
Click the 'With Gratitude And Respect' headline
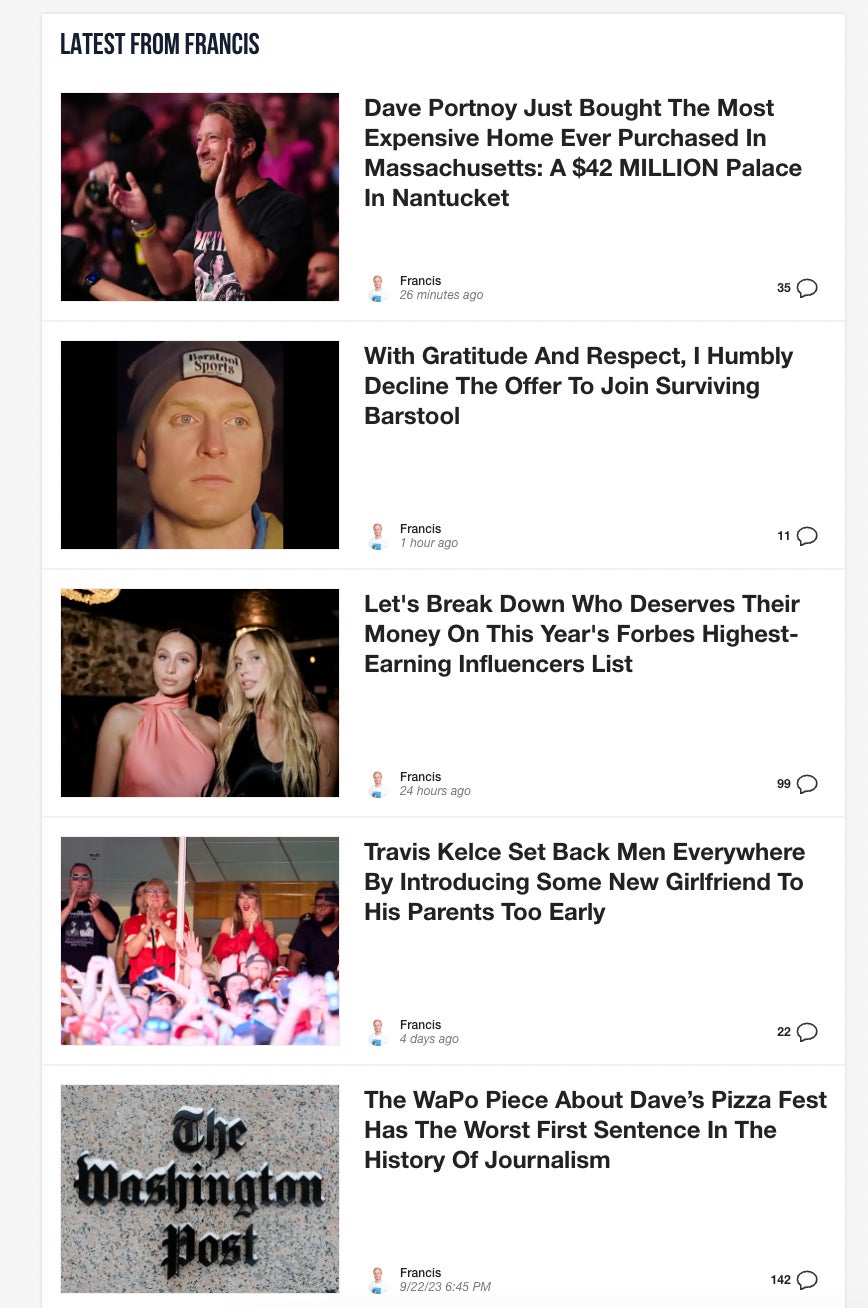[579, 386]
